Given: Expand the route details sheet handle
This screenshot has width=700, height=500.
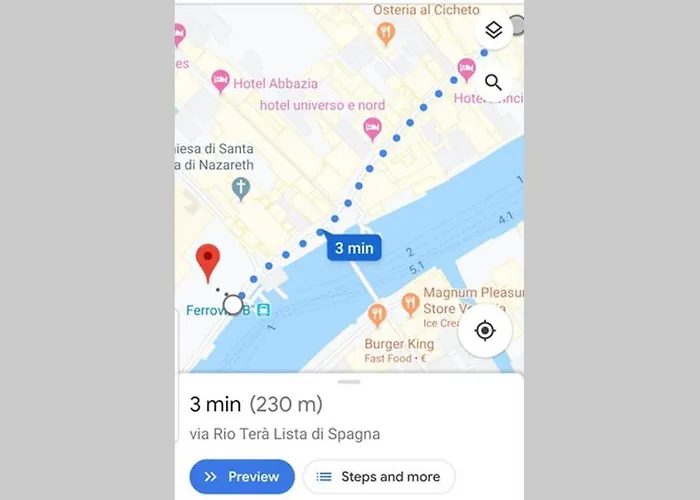Looking at the screenshot, I should [349, 382].
